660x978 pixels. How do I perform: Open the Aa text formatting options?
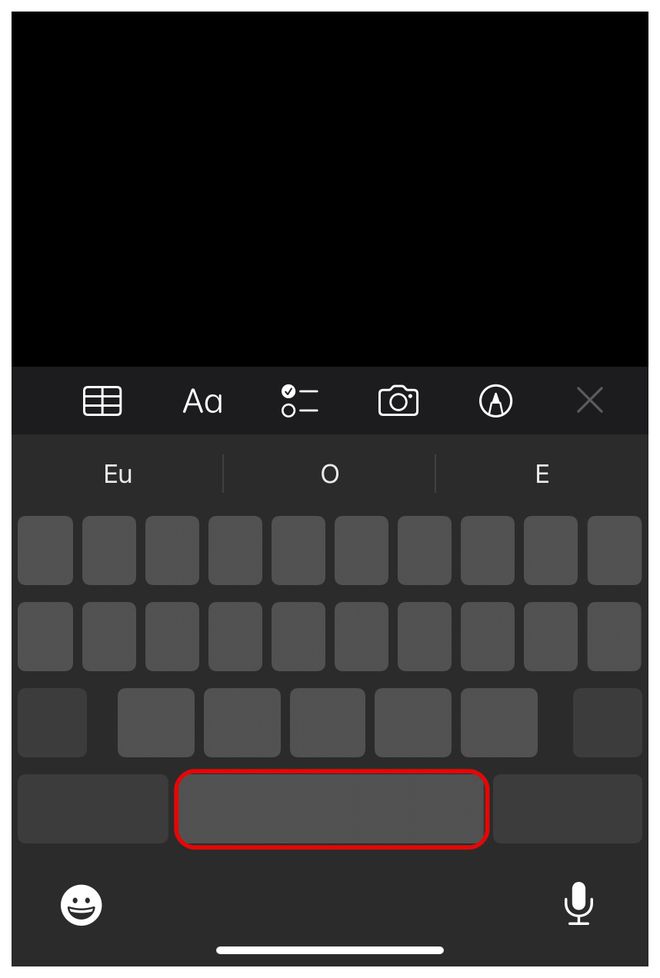coord(202,401)
